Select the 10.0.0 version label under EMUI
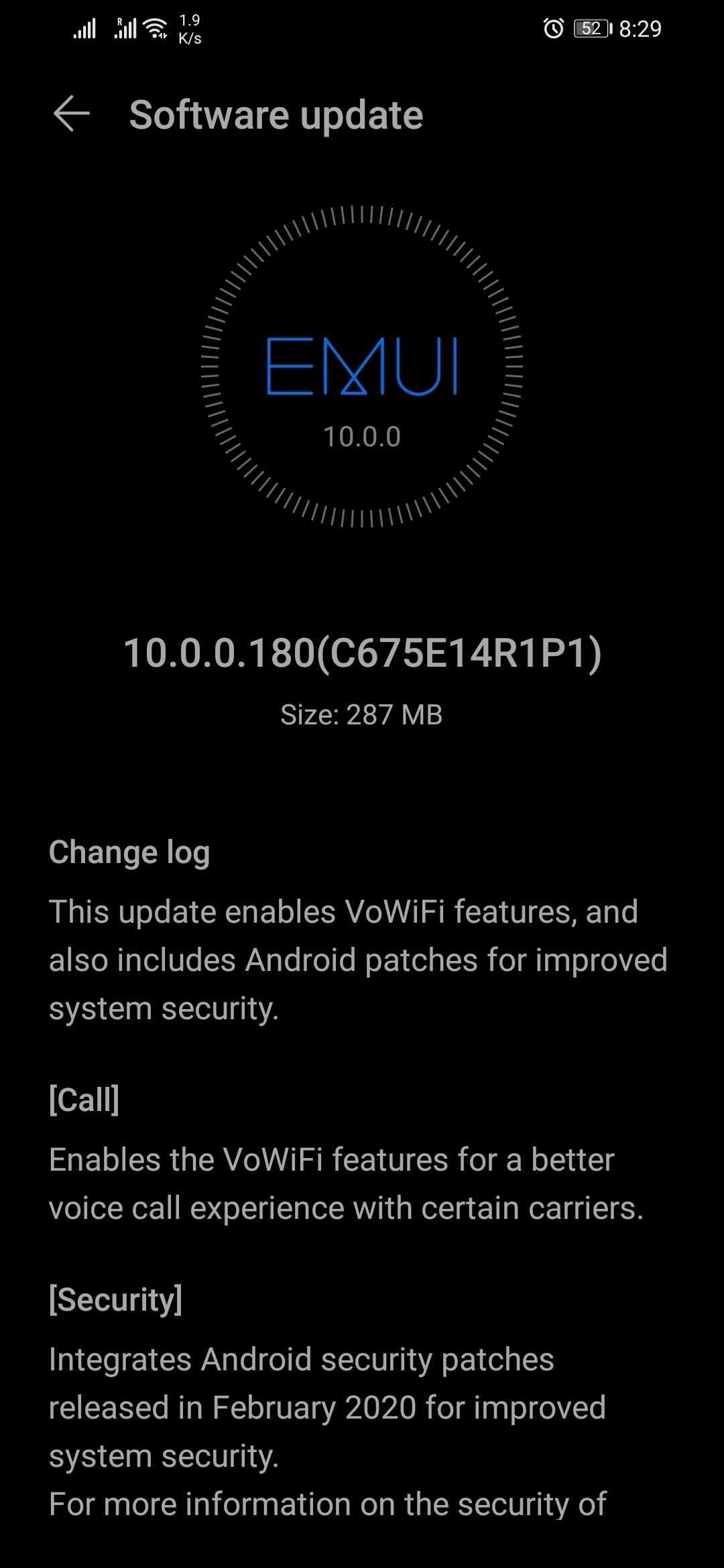Image resolution: width=724 pixels, height=1568 pixels. point(363,437)
